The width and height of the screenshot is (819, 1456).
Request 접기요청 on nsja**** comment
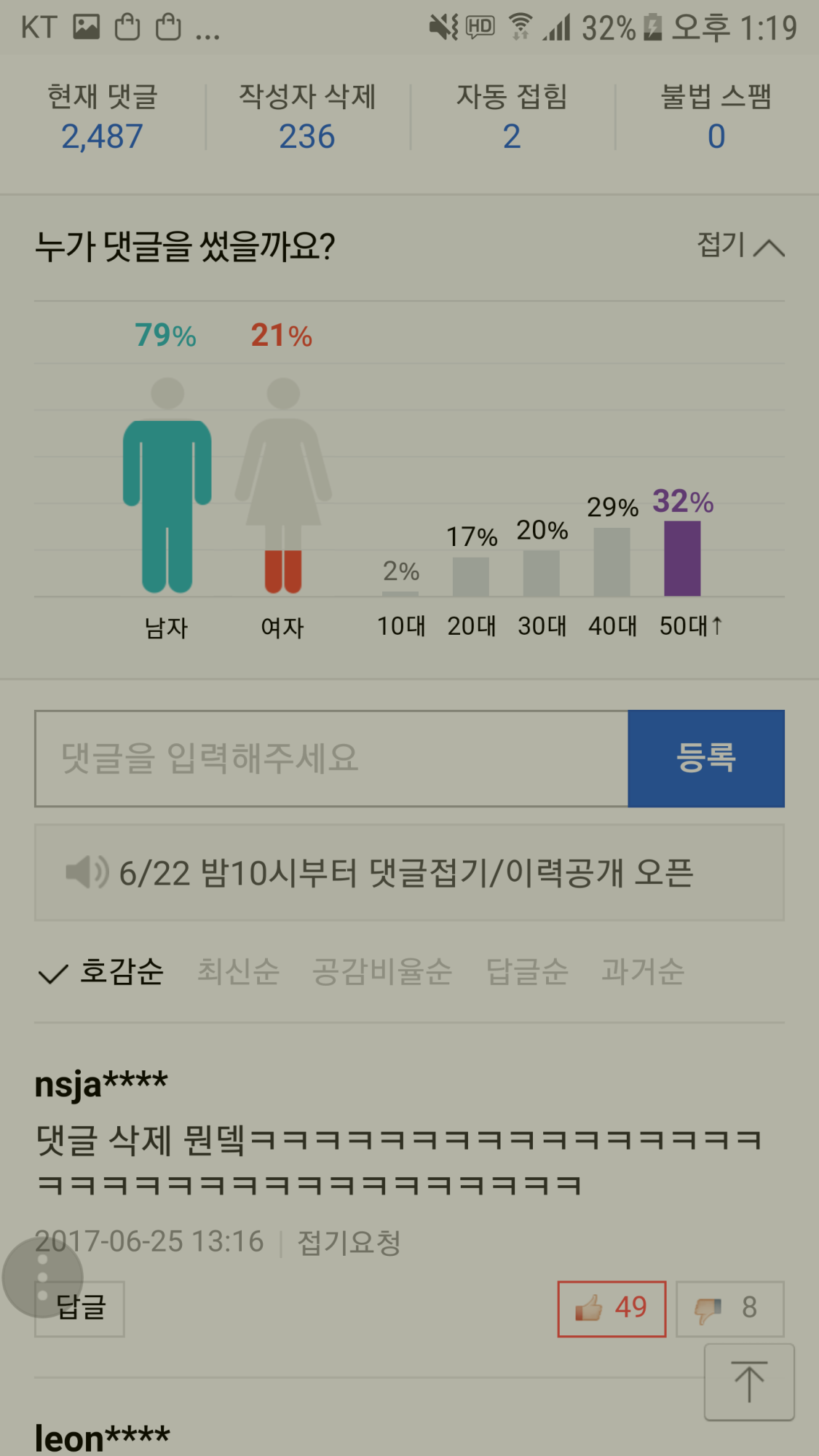coord(349,1242)
